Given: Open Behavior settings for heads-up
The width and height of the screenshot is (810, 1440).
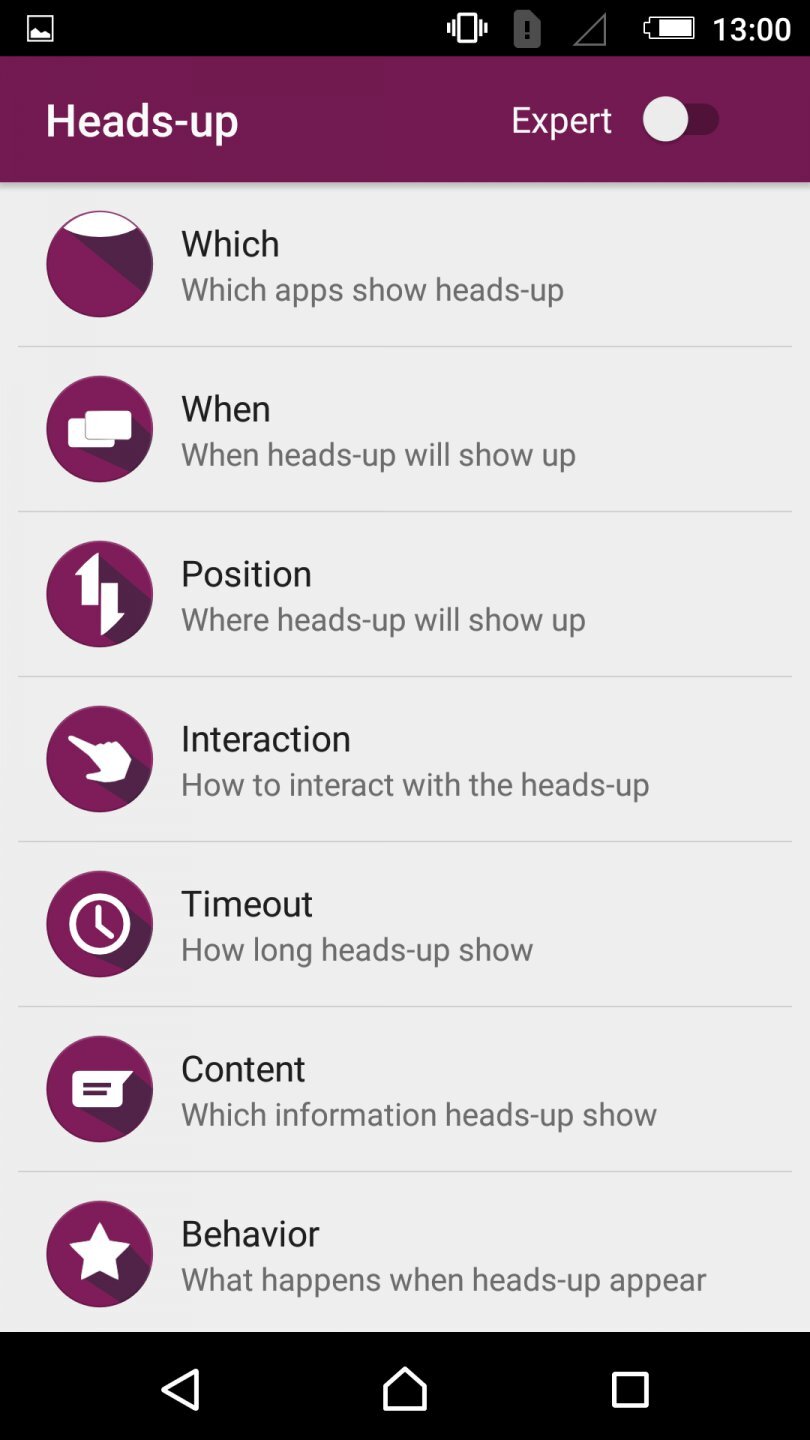Looking at the screenshot, I should point(400,1254).
